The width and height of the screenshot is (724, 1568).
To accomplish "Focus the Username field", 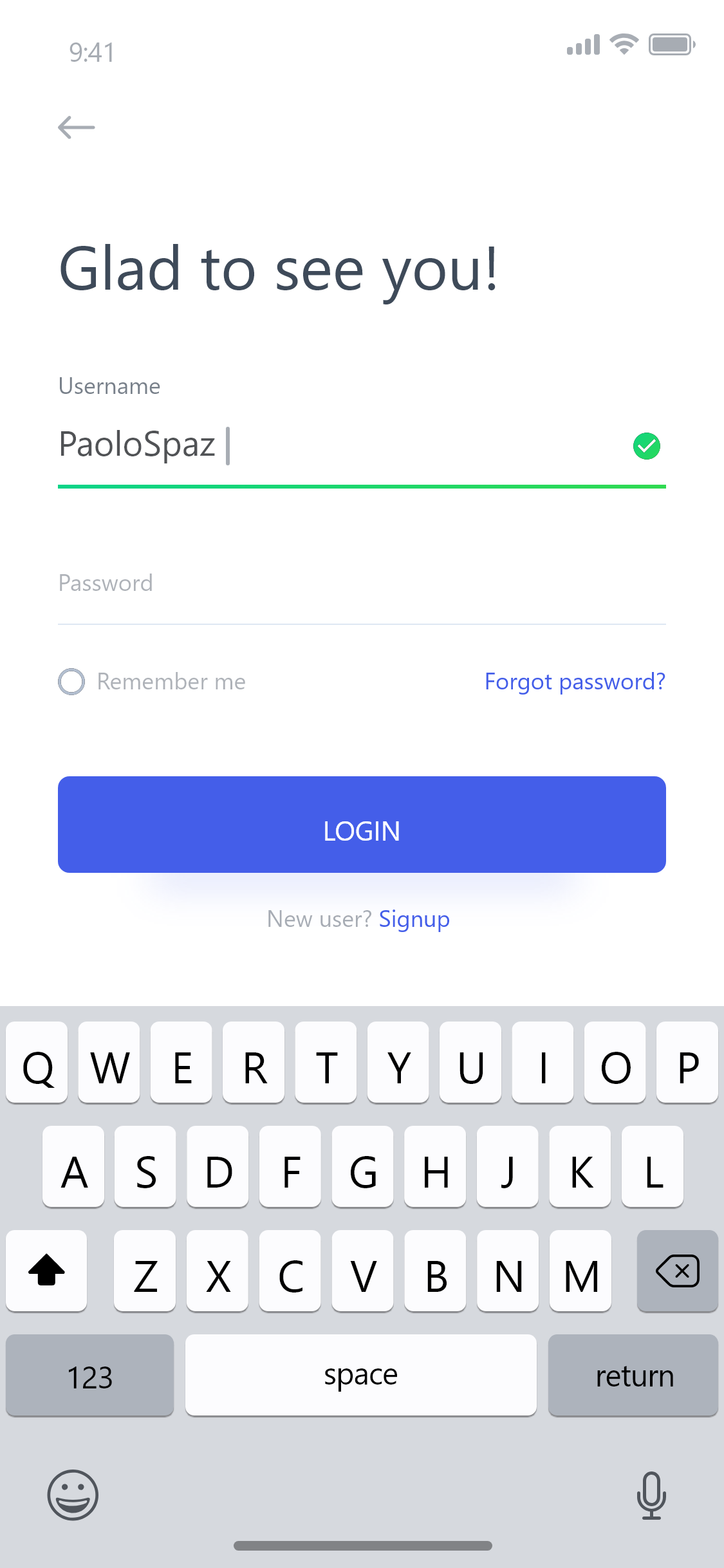I will click(x=341, y=445).
